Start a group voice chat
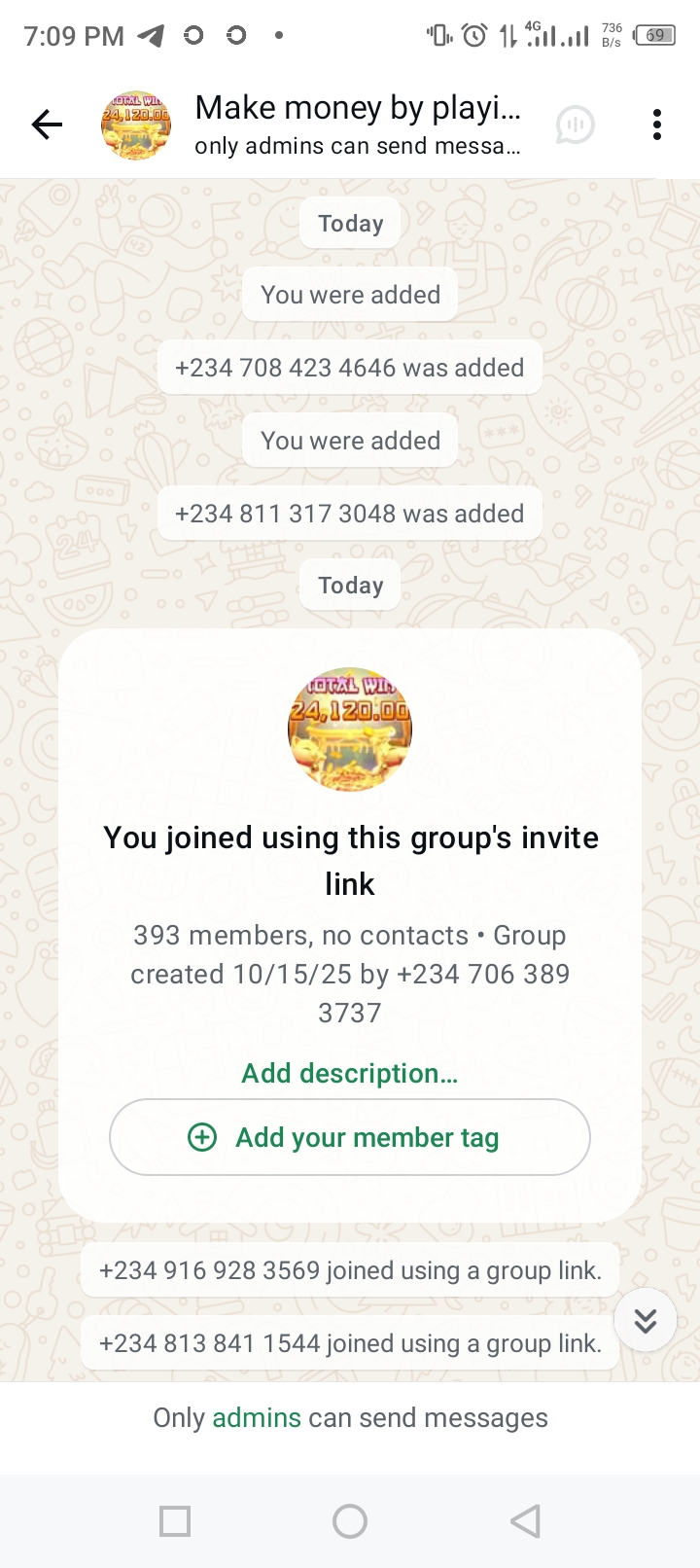The width and height of the screenshot is (700, 1568). click(x=575, y=125)
